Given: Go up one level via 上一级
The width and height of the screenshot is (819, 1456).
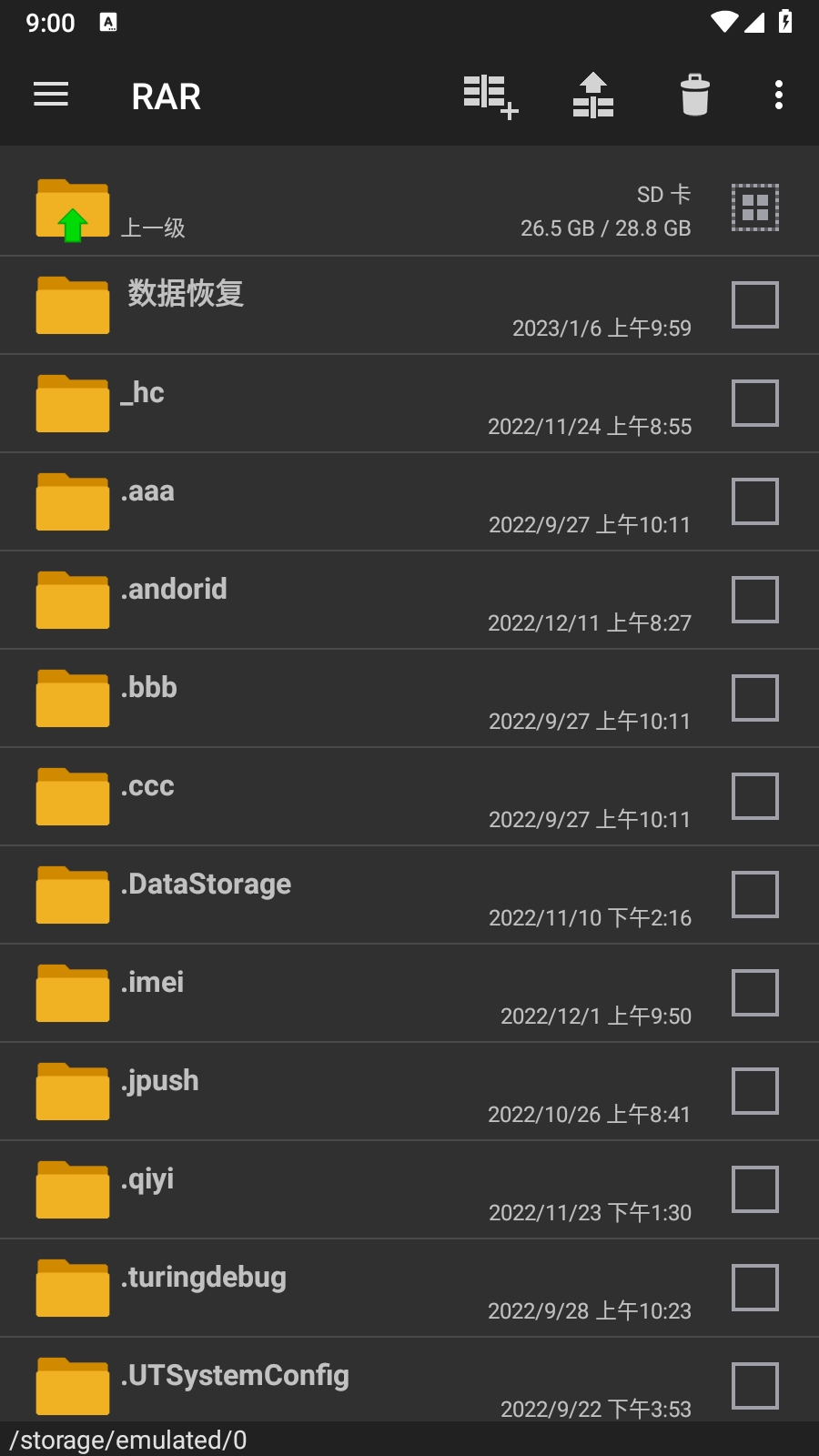Looking at the screenshot, I should pos(364,207).
